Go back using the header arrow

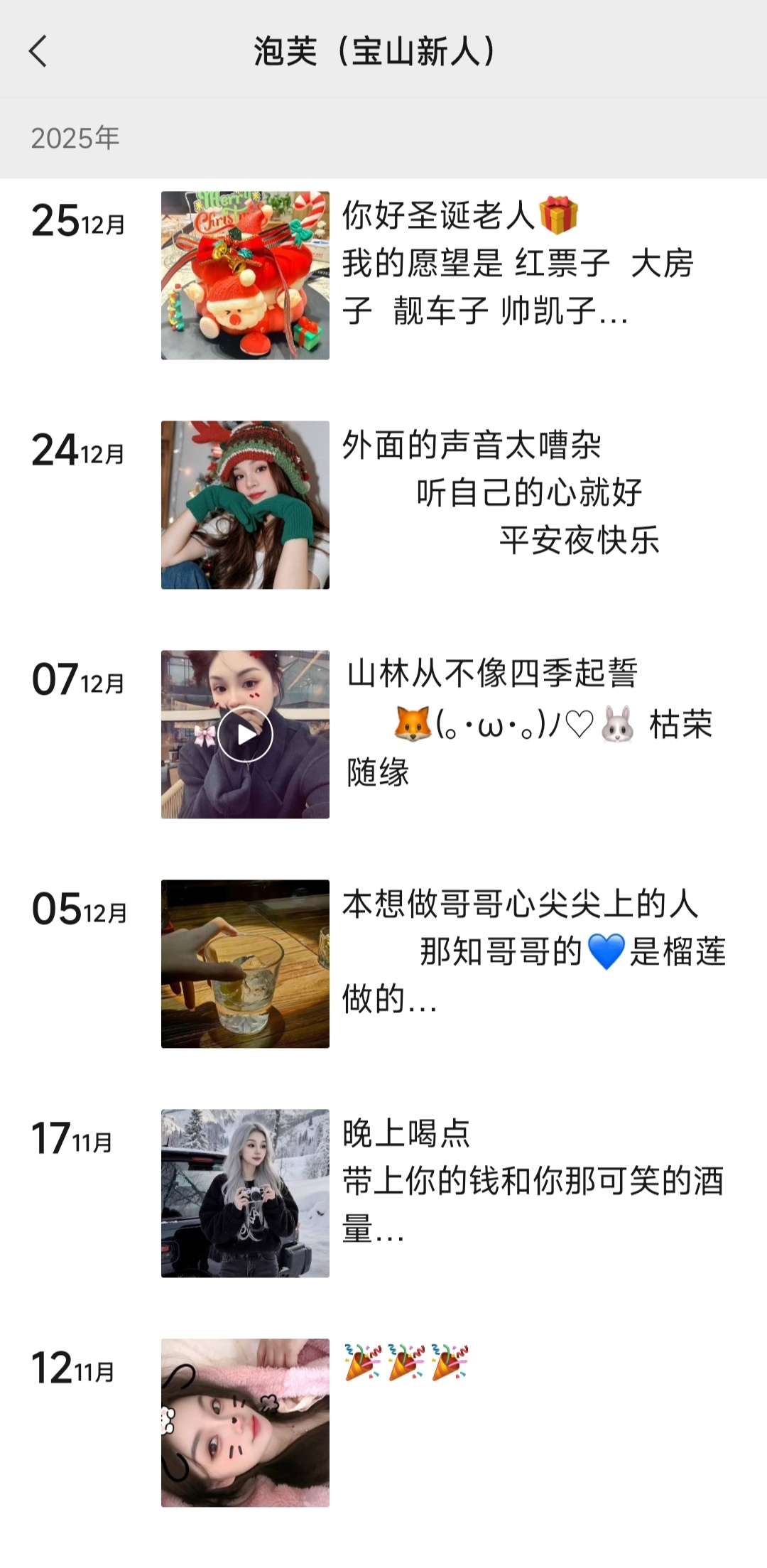click(x=38, y=51)
